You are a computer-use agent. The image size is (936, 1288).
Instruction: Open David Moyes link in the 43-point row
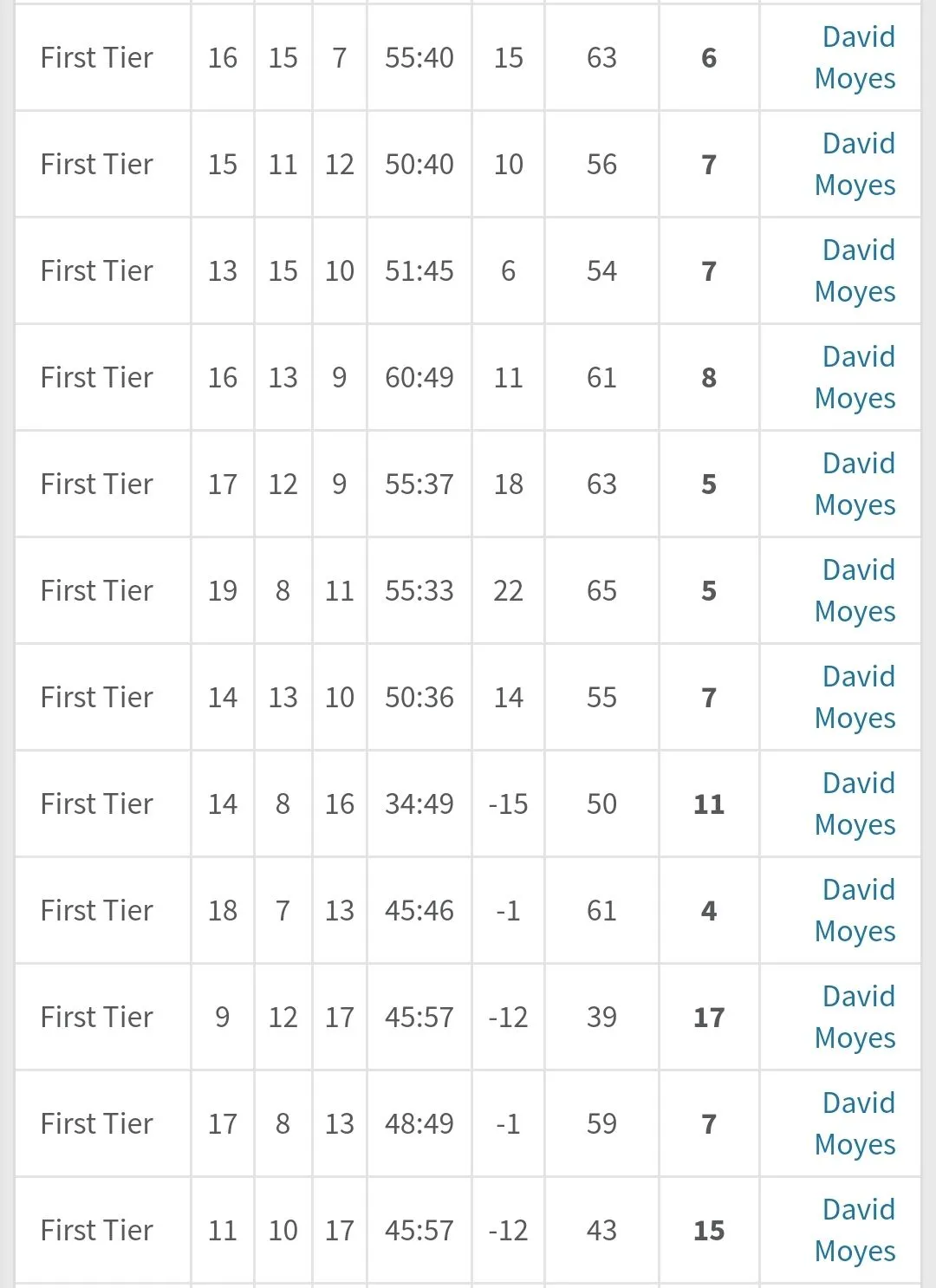[856, 1230]
